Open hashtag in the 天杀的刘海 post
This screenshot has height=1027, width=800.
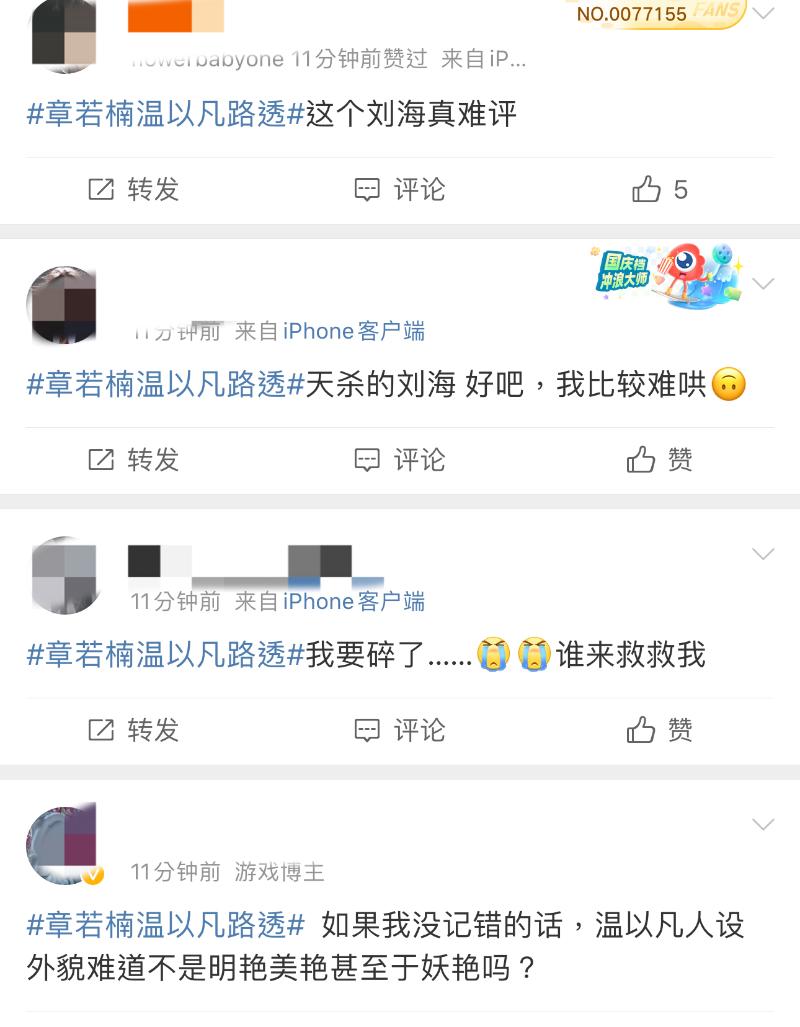tap(165, 384)
